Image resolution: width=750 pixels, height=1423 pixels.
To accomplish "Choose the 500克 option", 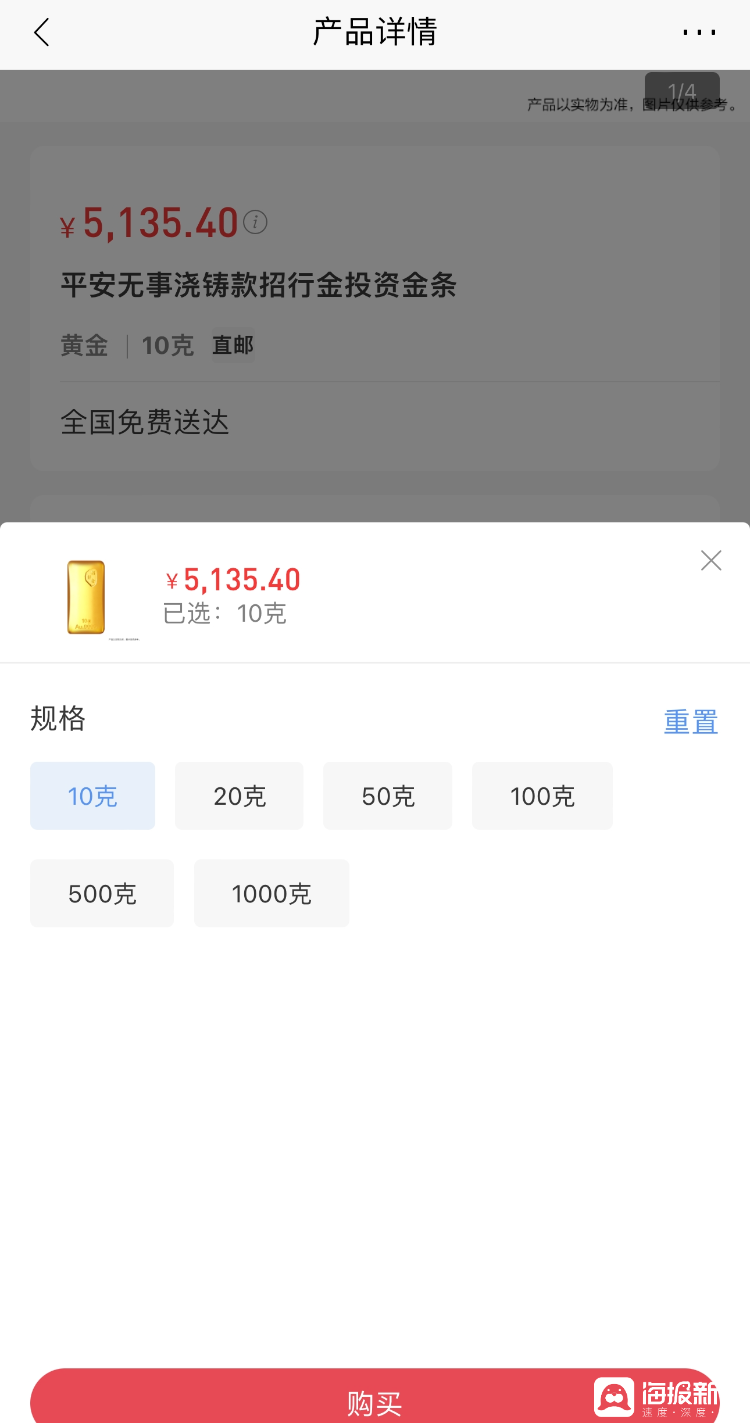I will 102,893.
